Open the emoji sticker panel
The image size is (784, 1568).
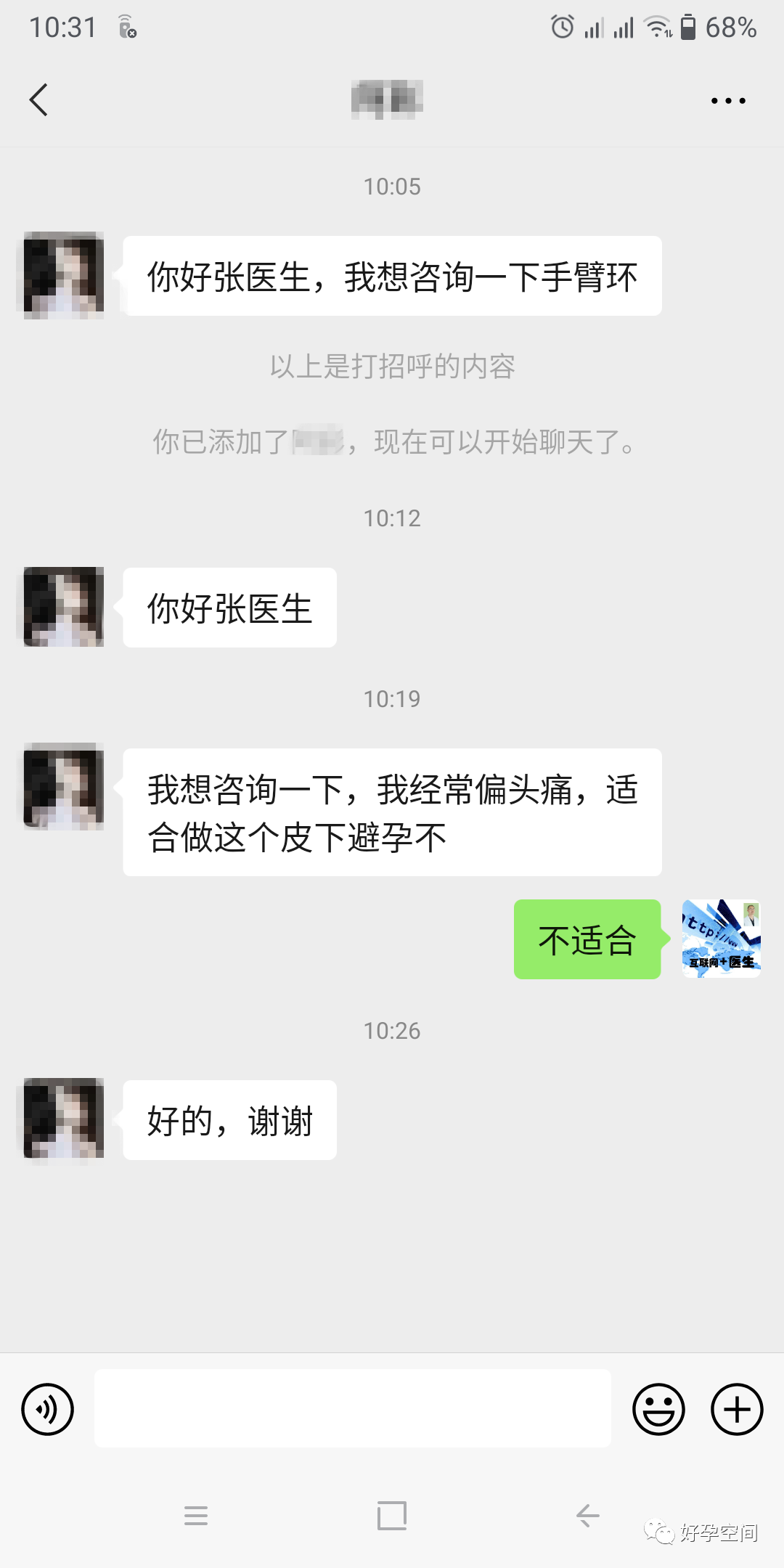[x=658, y=1410]
